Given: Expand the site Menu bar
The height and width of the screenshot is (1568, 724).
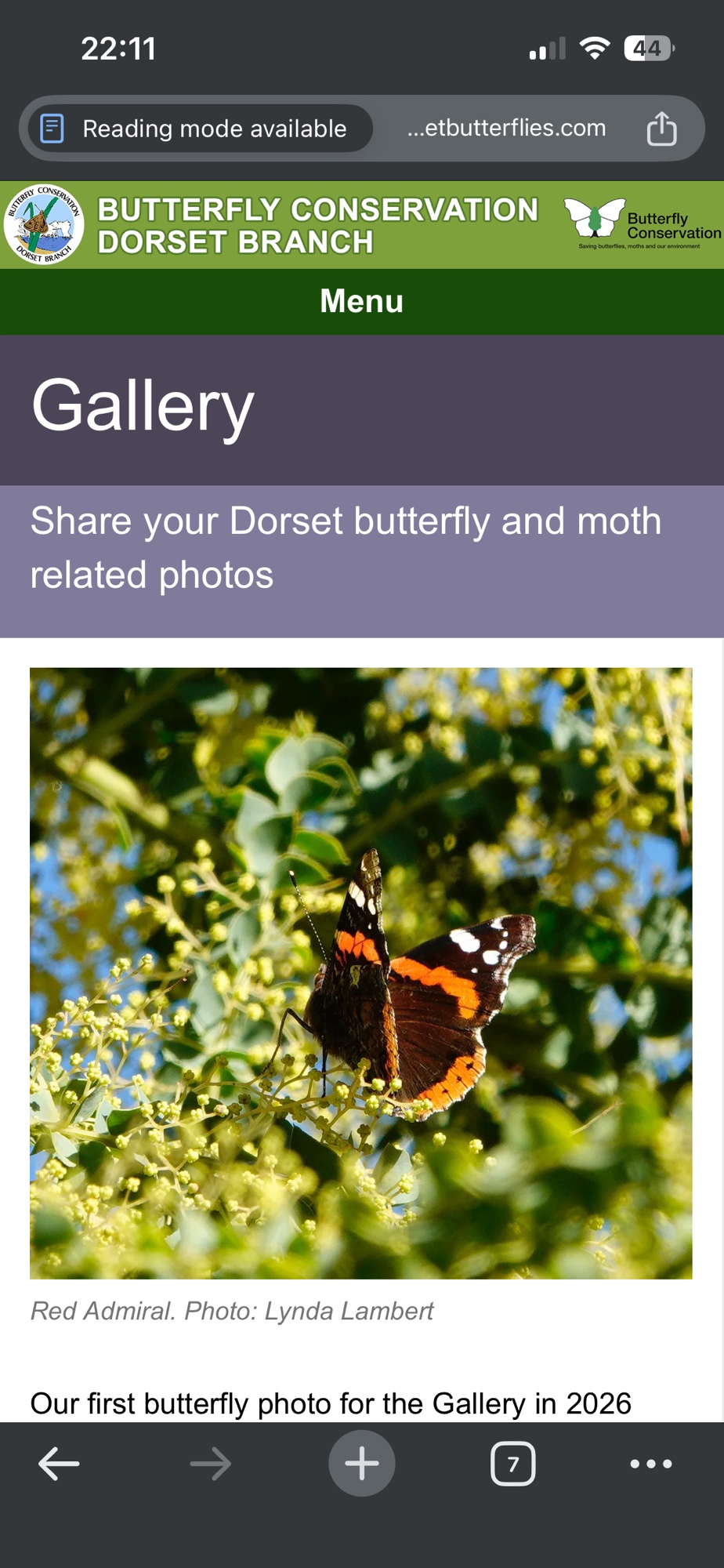Looking at the screenshot, I should [x=361, y=302].
